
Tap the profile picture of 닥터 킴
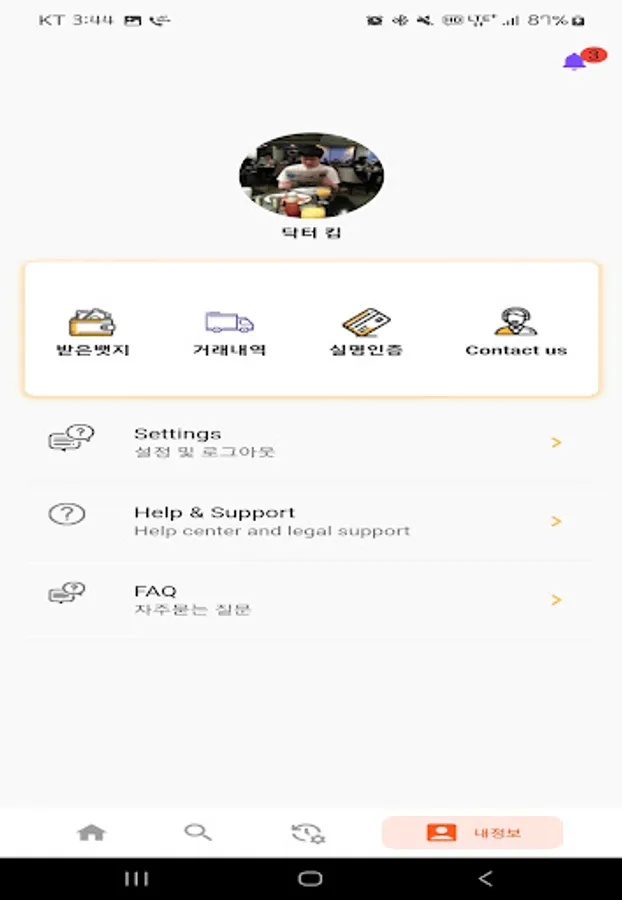[311, 177]
